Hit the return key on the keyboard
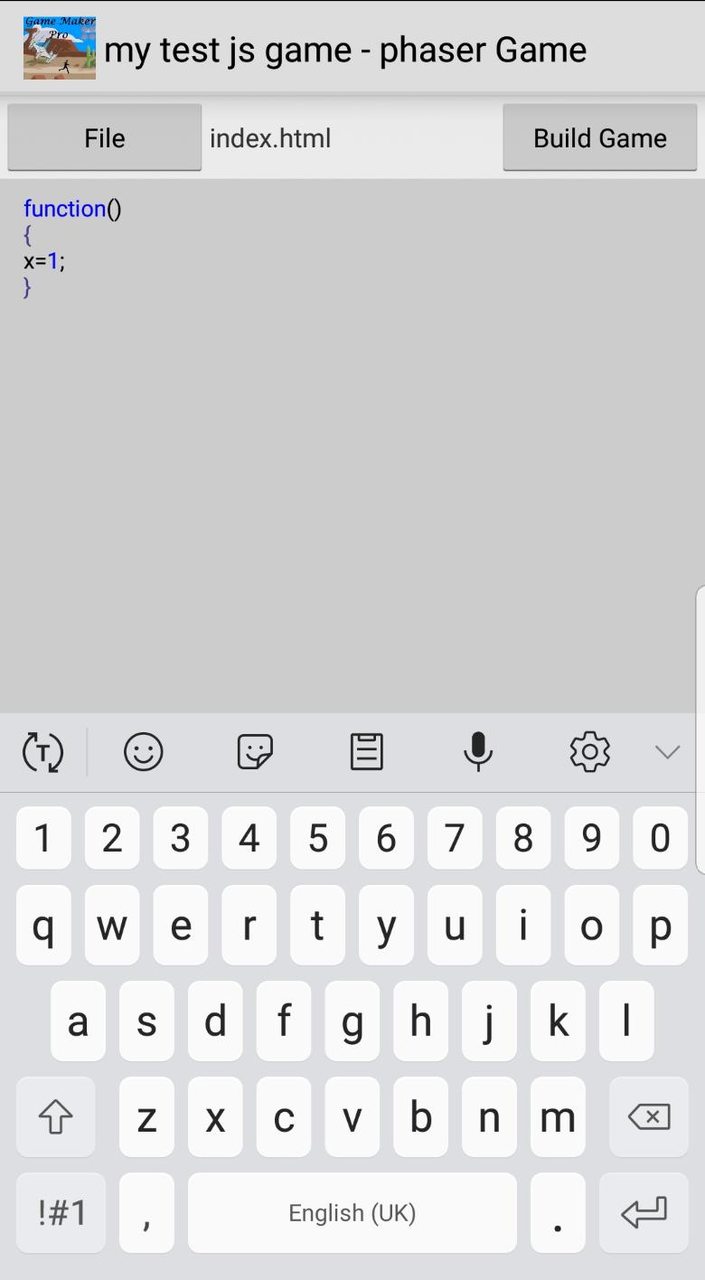The height and width of the screenshot is (1280, 705). tap(644, 1213)
